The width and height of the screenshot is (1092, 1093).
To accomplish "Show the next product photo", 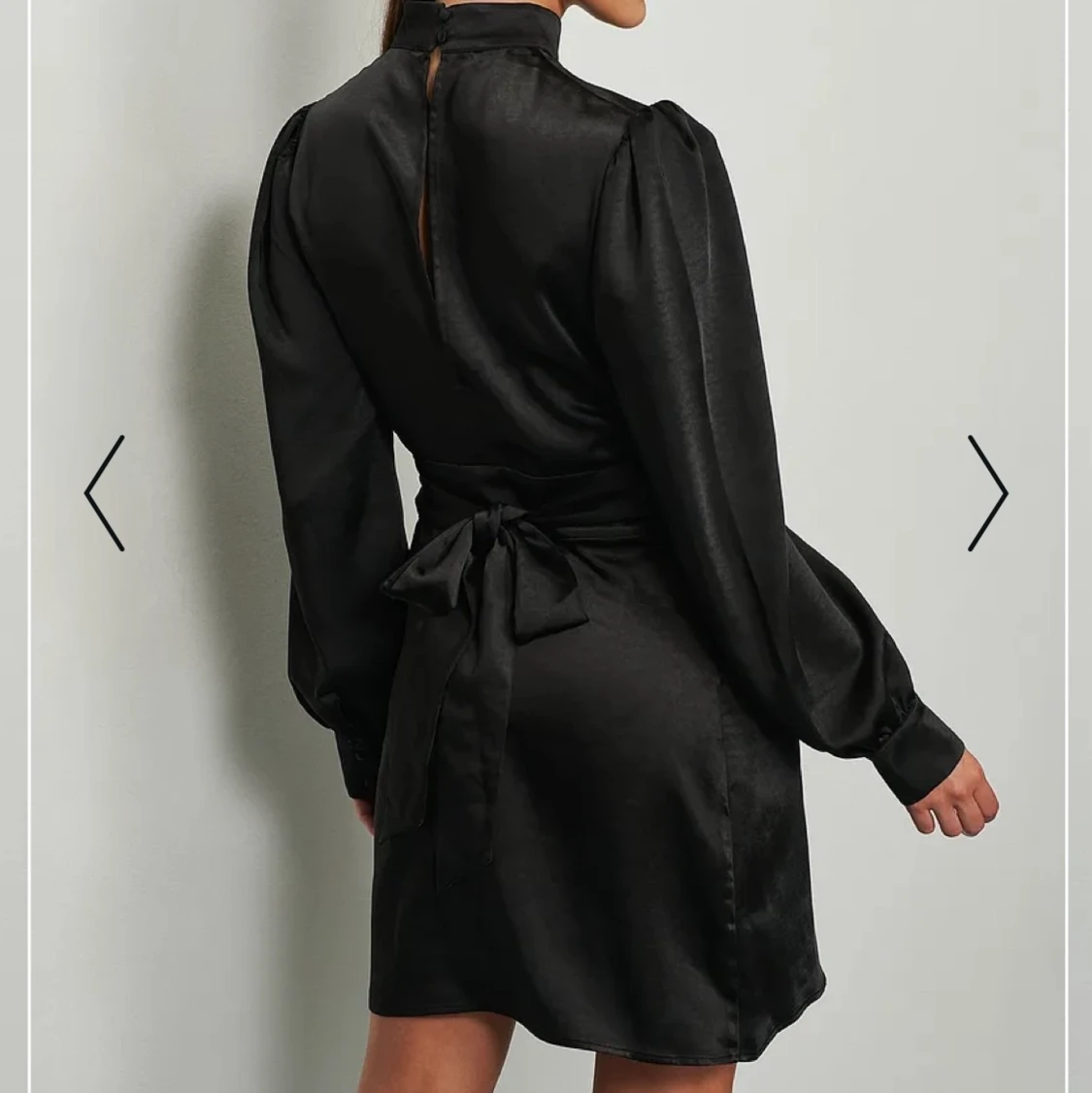I will coord(987,493).
